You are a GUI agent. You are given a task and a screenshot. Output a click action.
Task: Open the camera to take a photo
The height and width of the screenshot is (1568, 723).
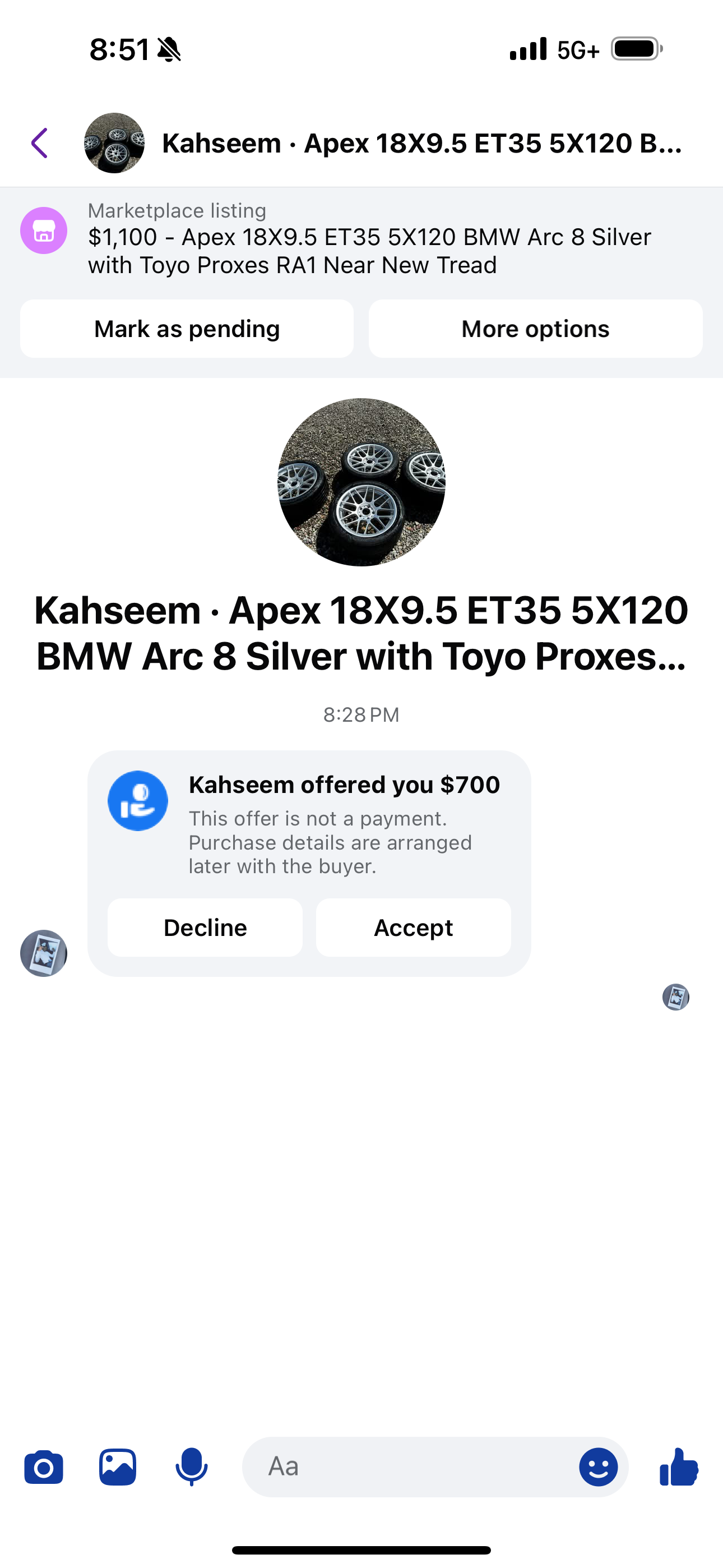pos(43,1465)
